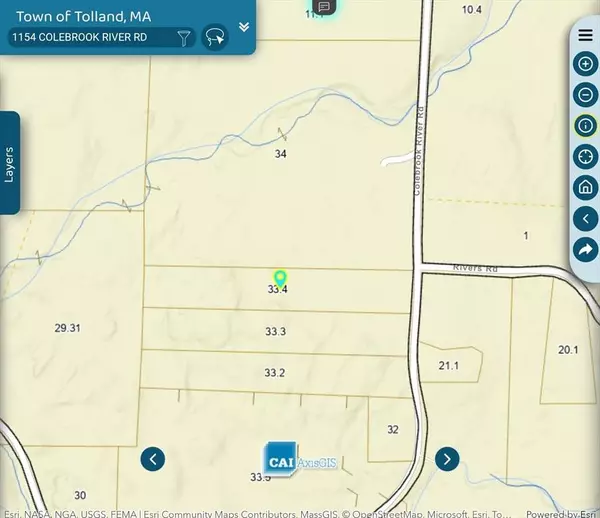The height and width of the screenshot is (518, 600).
Task: Open the search filter options
Action: (x=184, y=38)
